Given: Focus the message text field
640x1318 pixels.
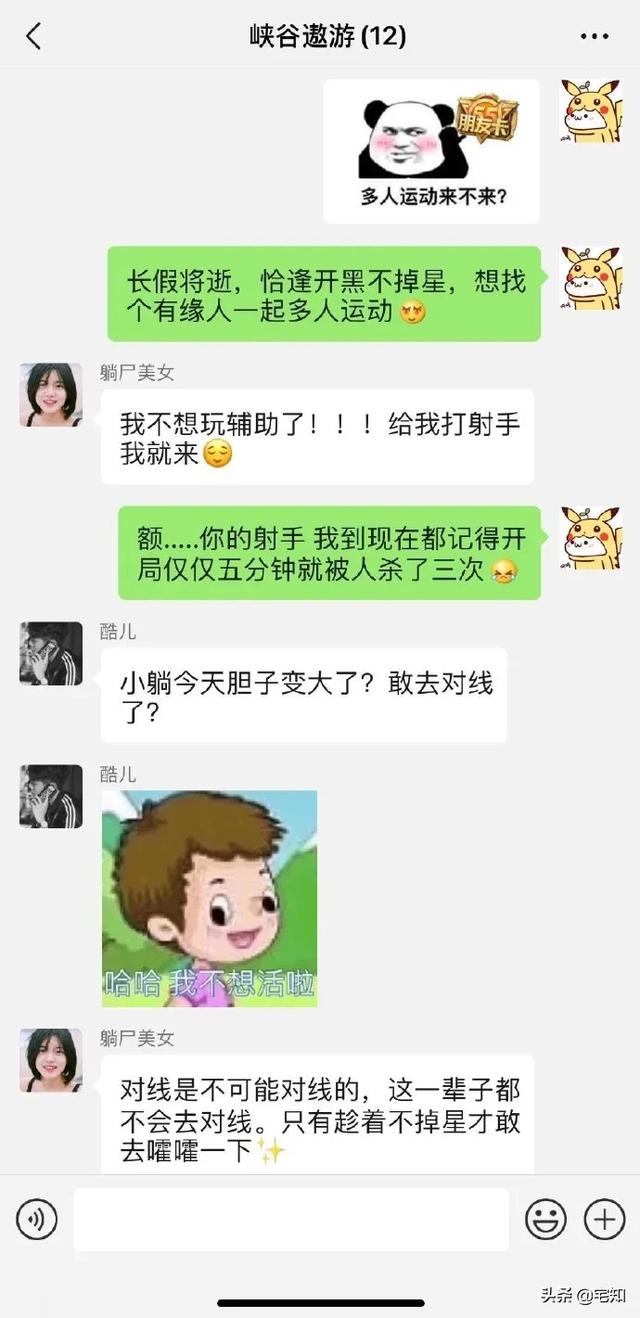Looking at the screenshot, I should (290, 1219).
